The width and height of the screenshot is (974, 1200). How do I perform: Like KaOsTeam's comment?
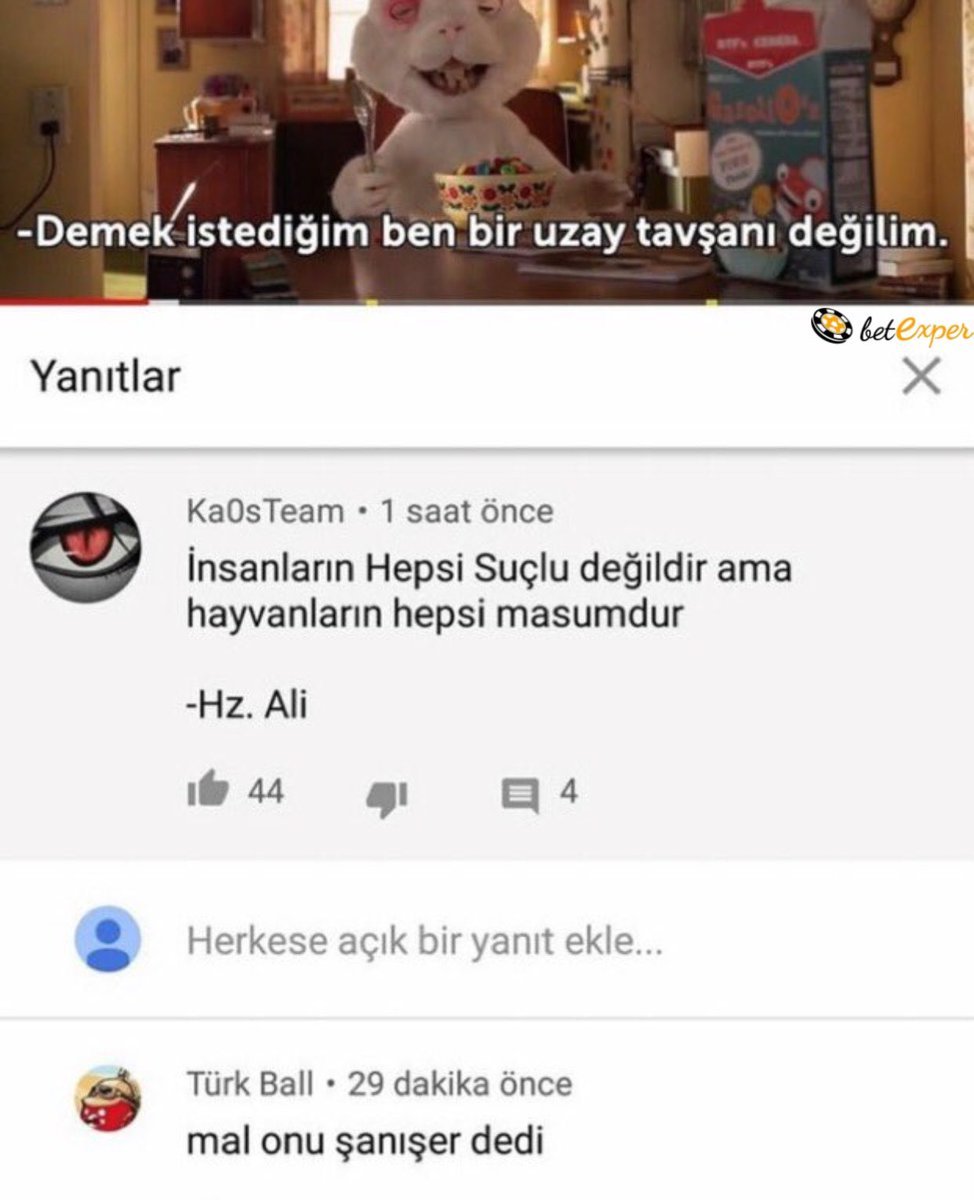coord(208,793)
